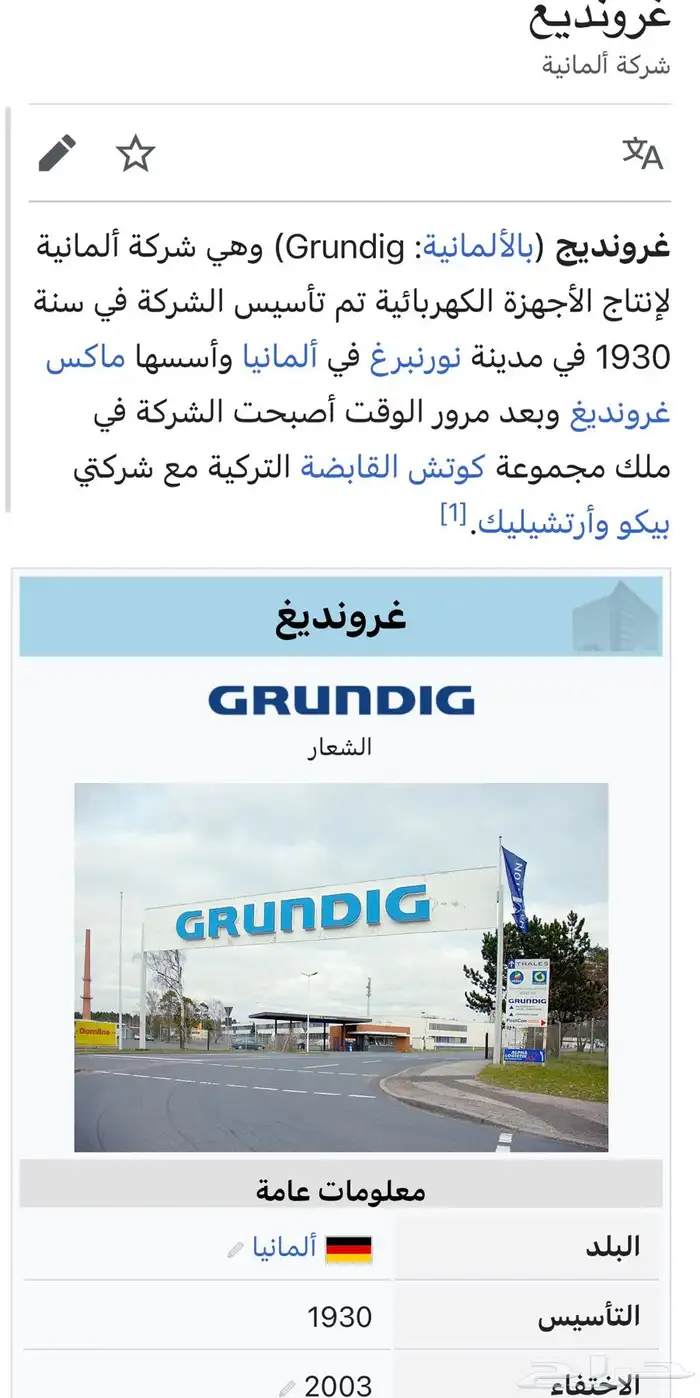
Task: Open the language selection icon
Action: [642, 154]
